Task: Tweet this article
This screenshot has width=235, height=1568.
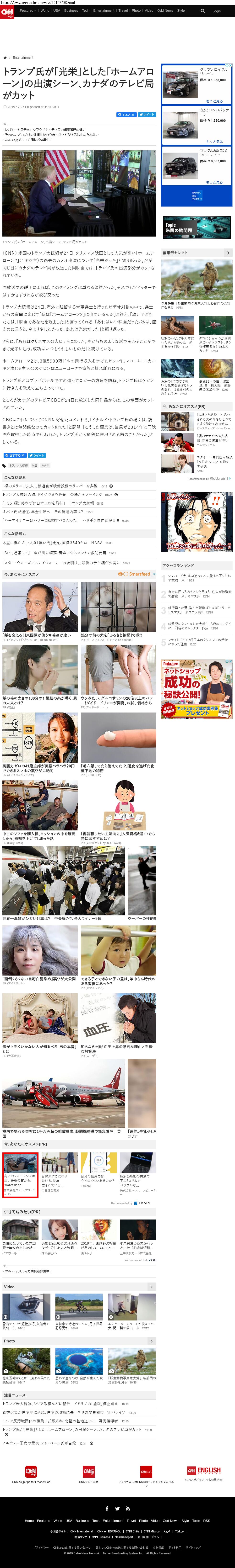Action: tap(147, 114)
